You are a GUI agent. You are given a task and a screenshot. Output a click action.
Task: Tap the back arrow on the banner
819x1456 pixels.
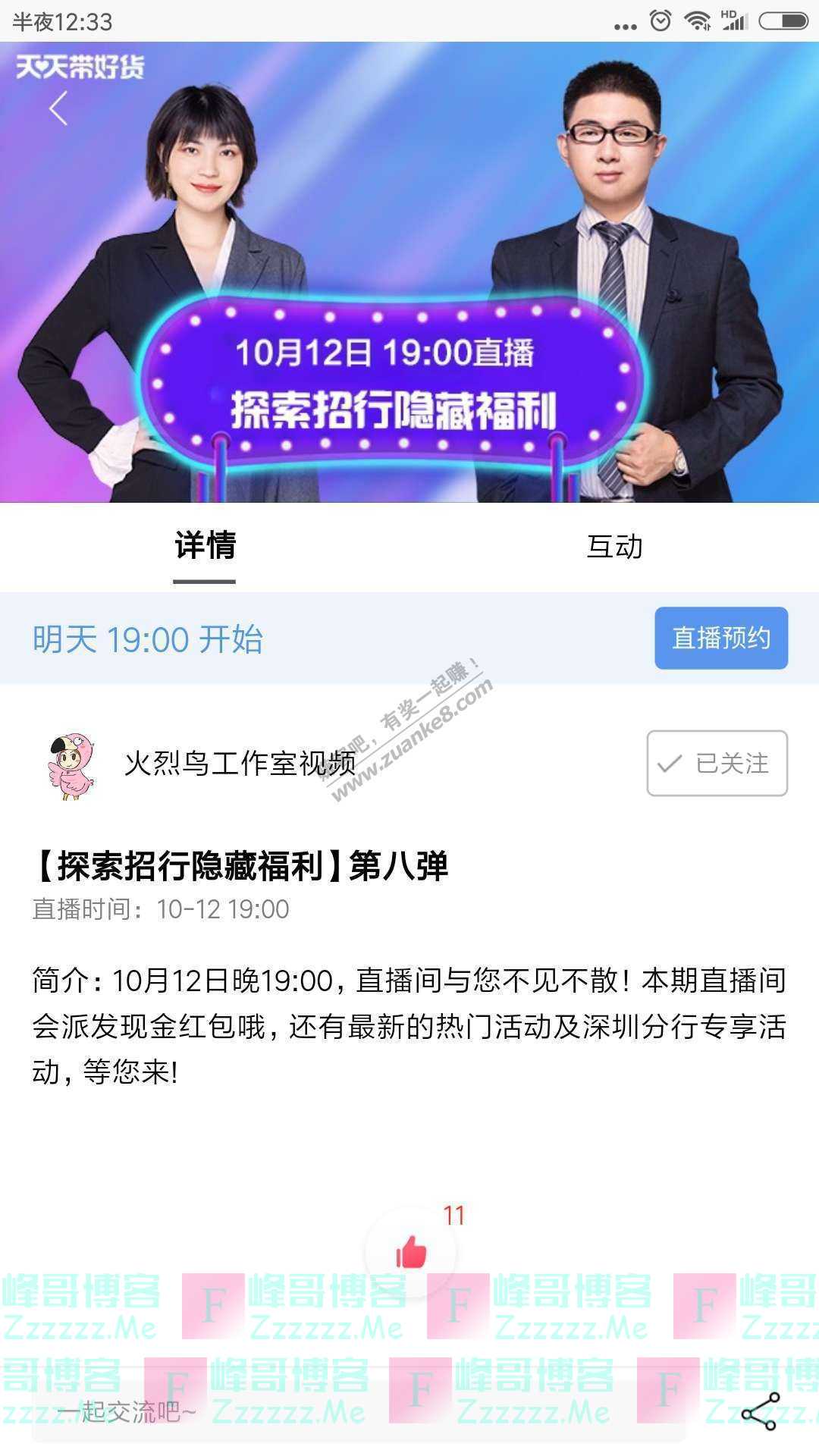57,108
